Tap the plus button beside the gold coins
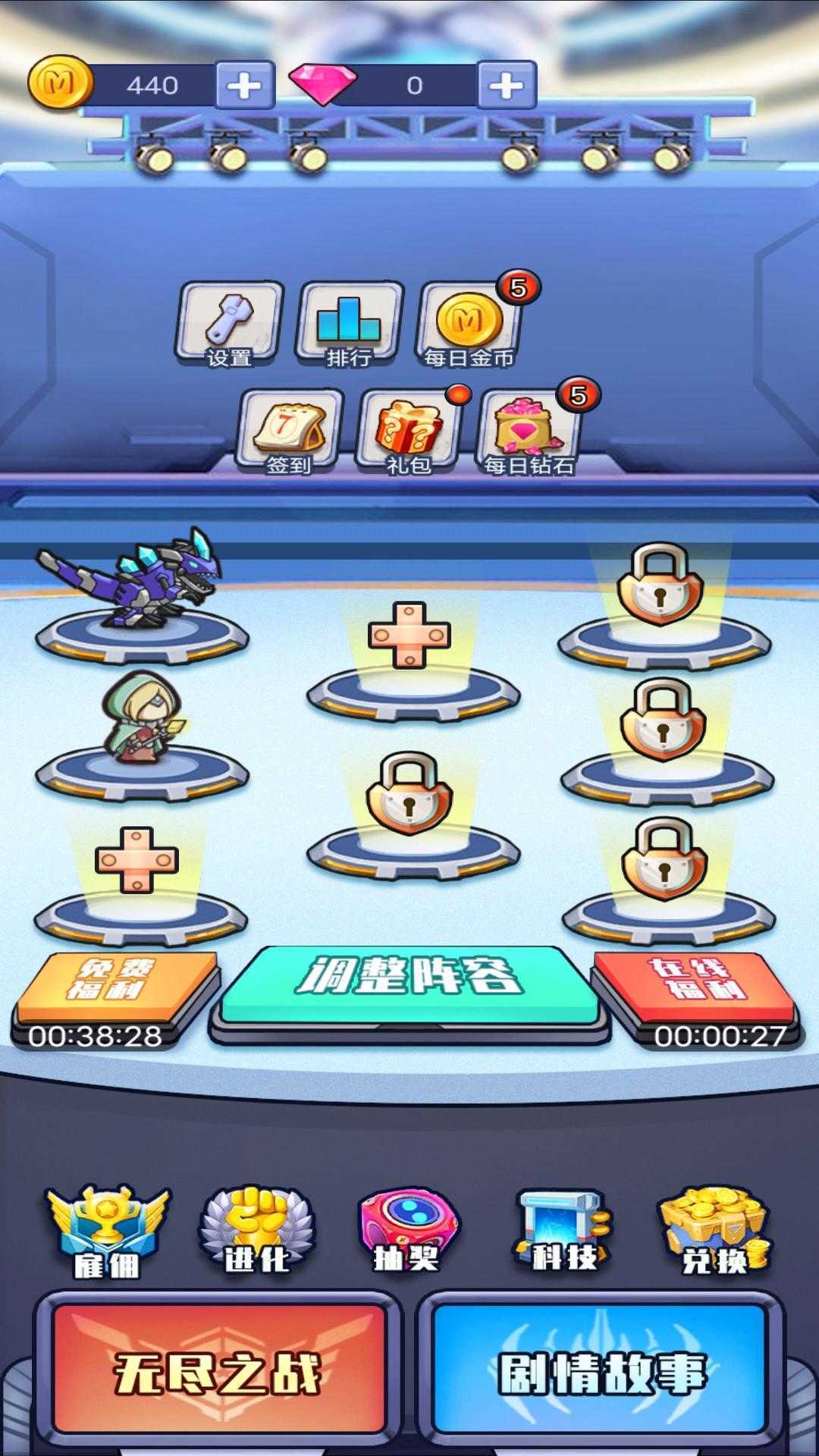This screenshot has width=819, height=1456. point(244,85)
